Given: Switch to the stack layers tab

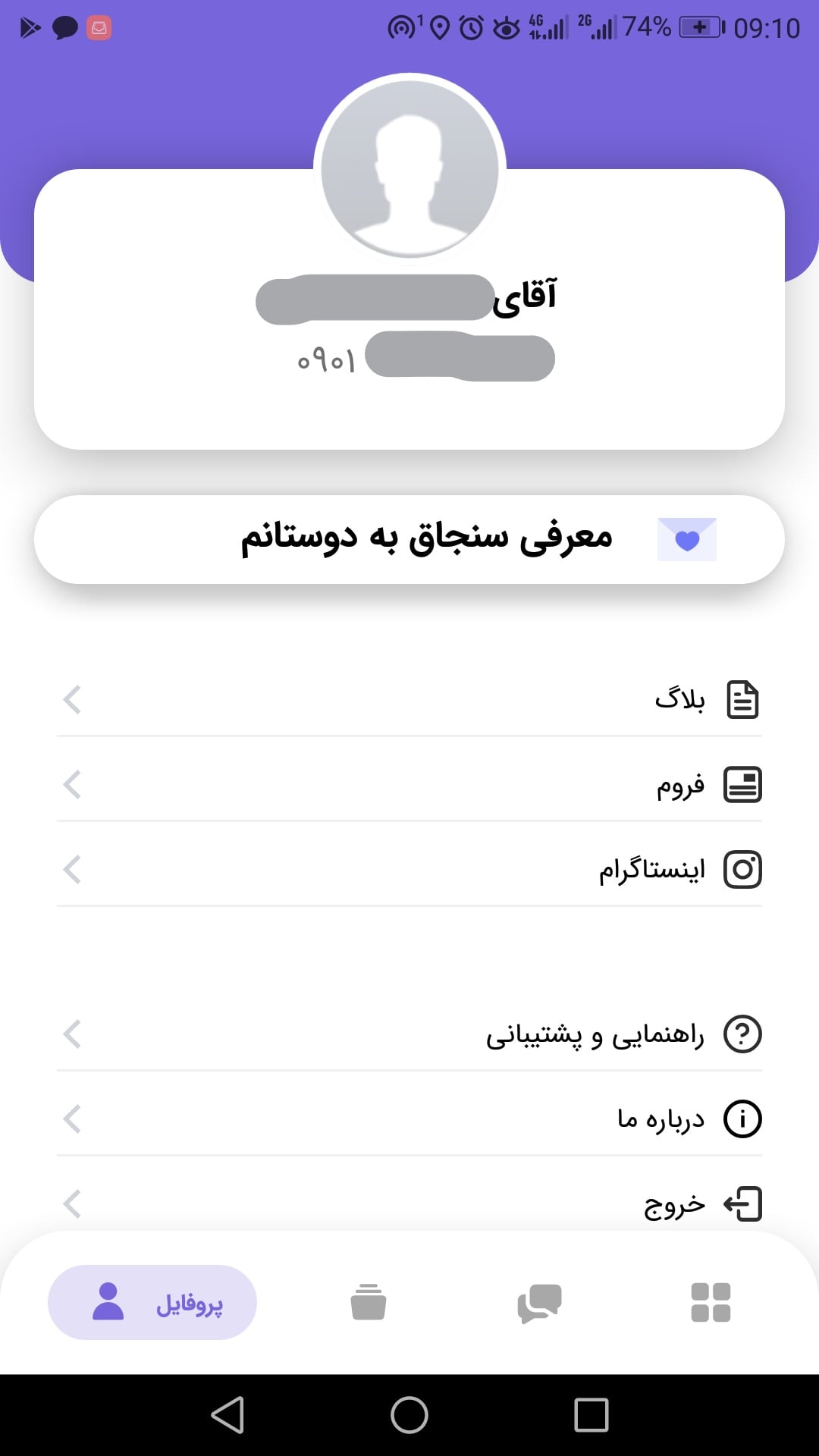Looking at the screenshot, I should point(369,1302).
